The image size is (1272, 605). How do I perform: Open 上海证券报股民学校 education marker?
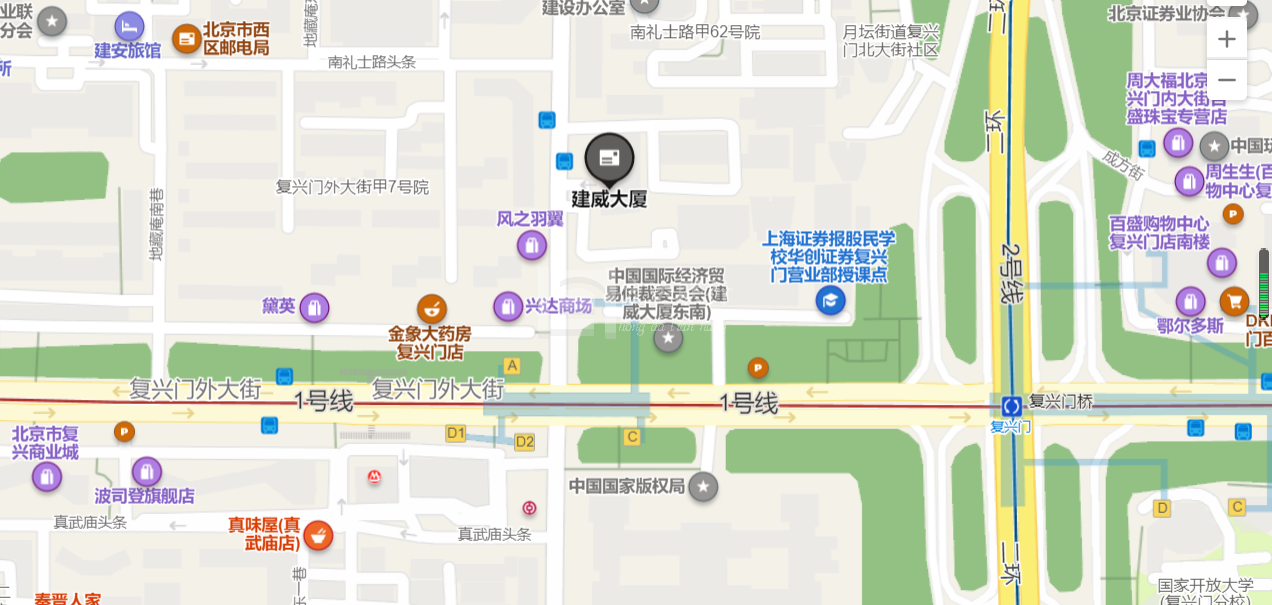tap(830, 299)
